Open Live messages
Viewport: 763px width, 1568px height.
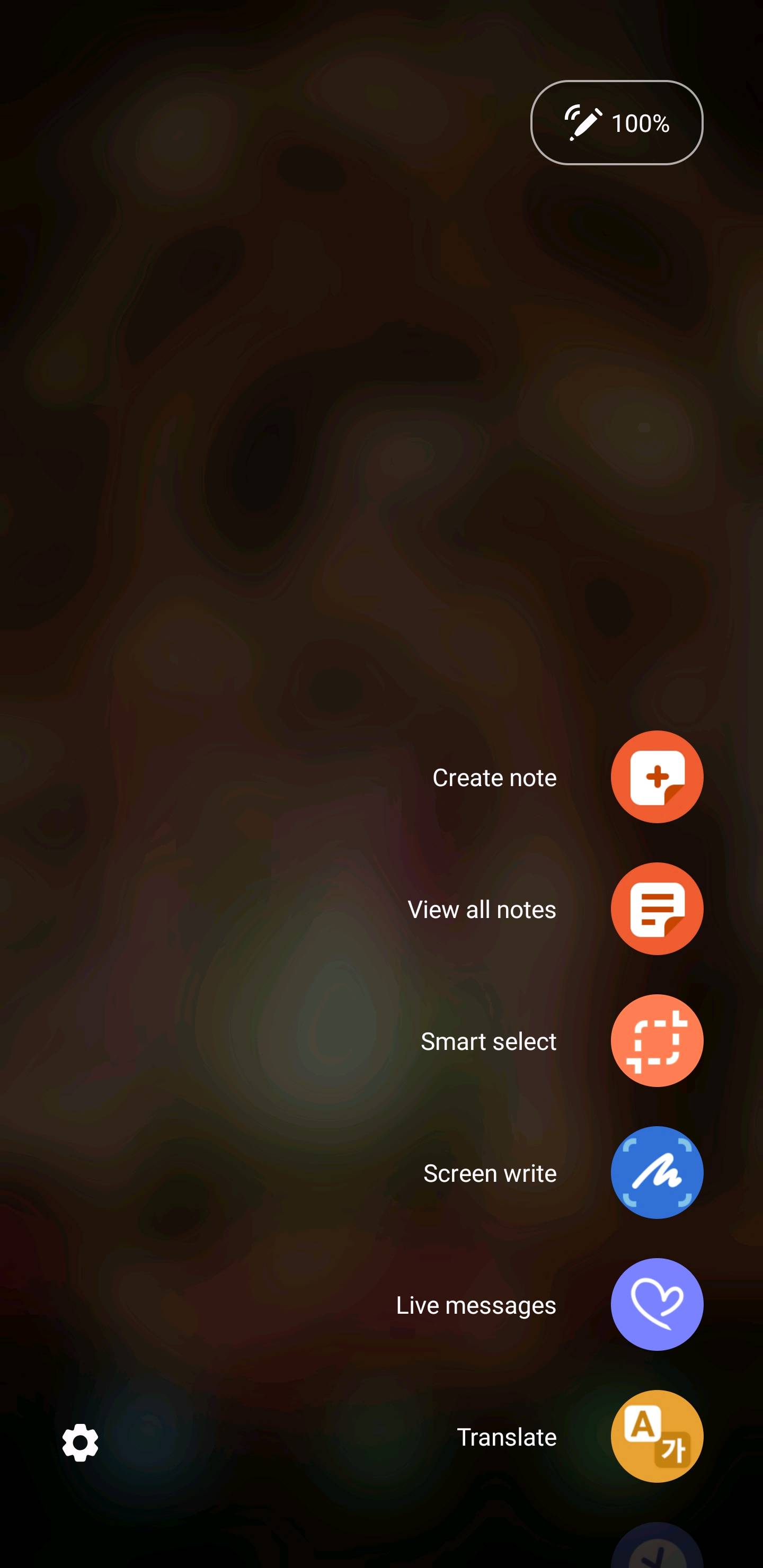tap(656, 1304)
